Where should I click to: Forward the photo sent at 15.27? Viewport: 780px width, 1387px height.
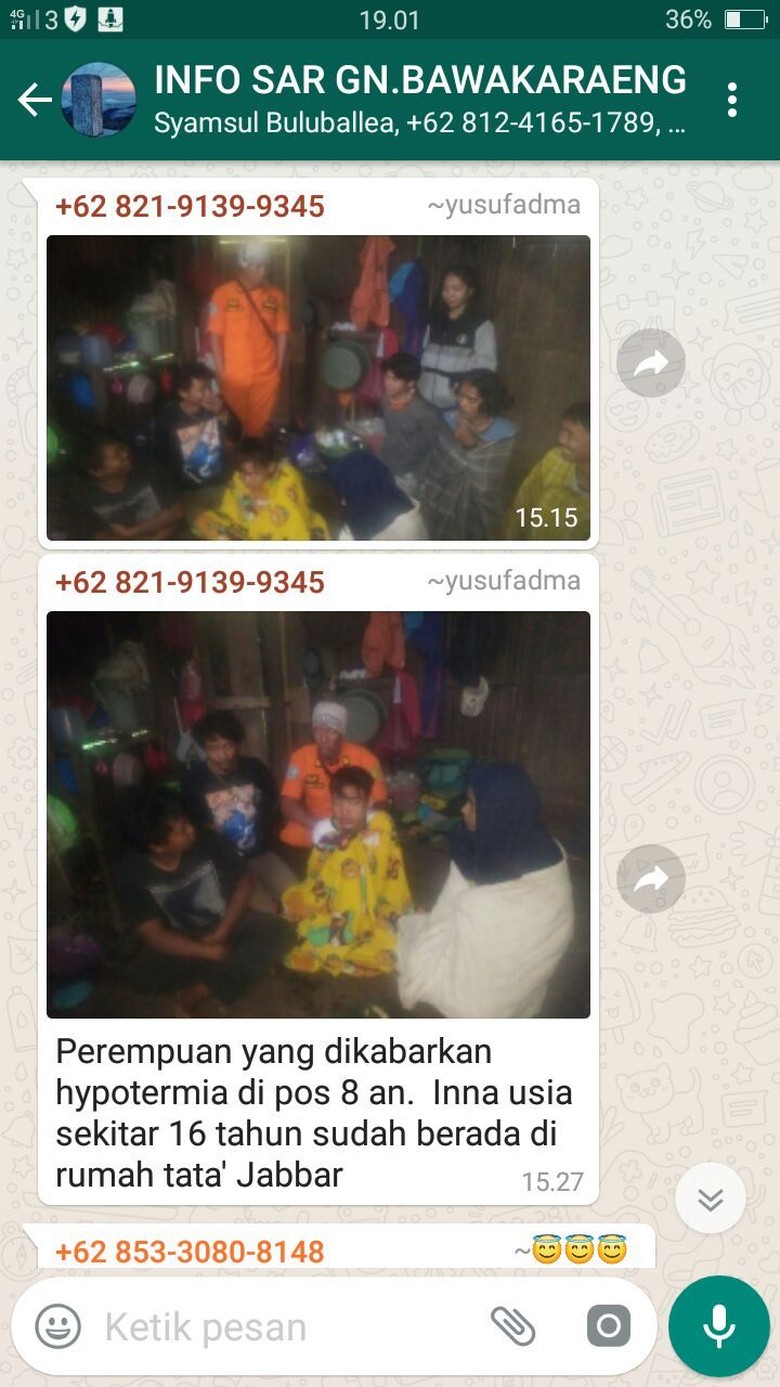[x=650, y=879]
